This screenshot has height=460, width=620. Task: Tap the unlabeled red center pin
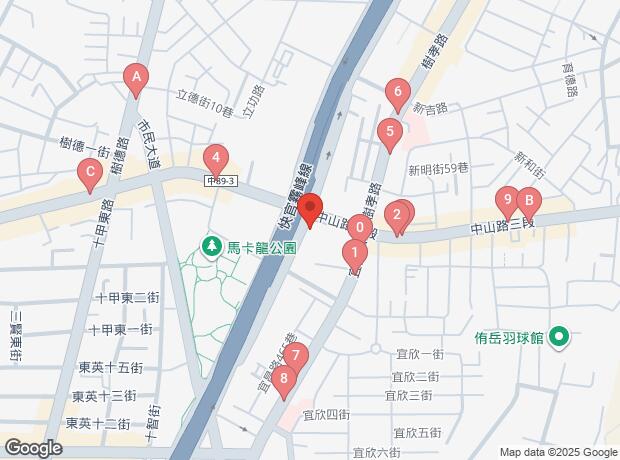(x=310, y=209)
